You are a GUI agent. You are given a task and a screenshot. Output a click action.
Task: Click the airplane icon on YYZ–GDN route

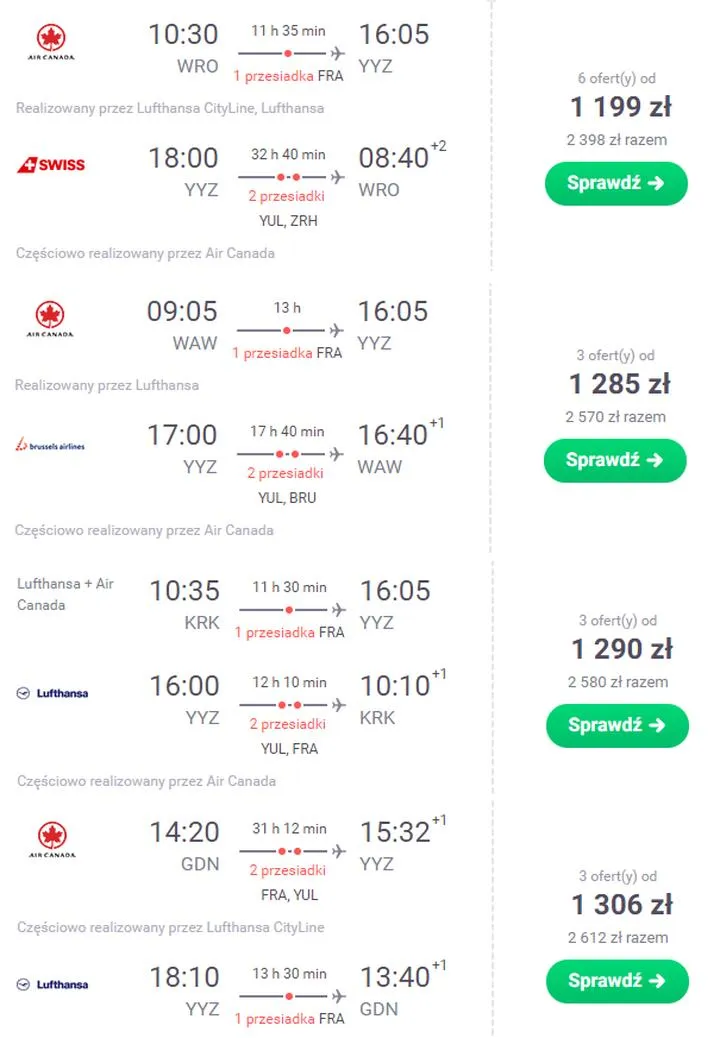[337, 996]
